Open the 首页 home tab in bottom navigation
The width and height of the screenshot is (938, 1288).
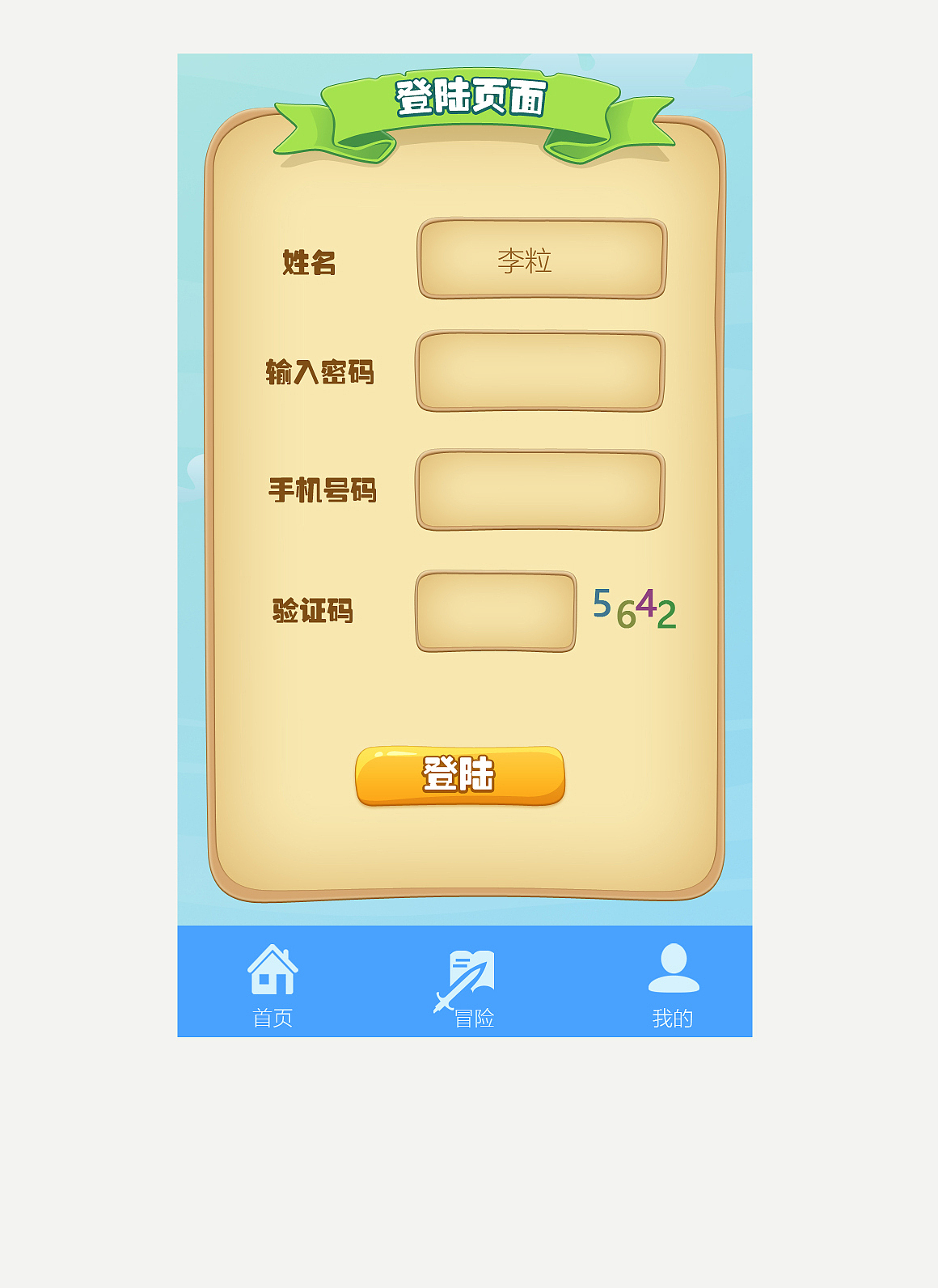(x=274, y=1018)
